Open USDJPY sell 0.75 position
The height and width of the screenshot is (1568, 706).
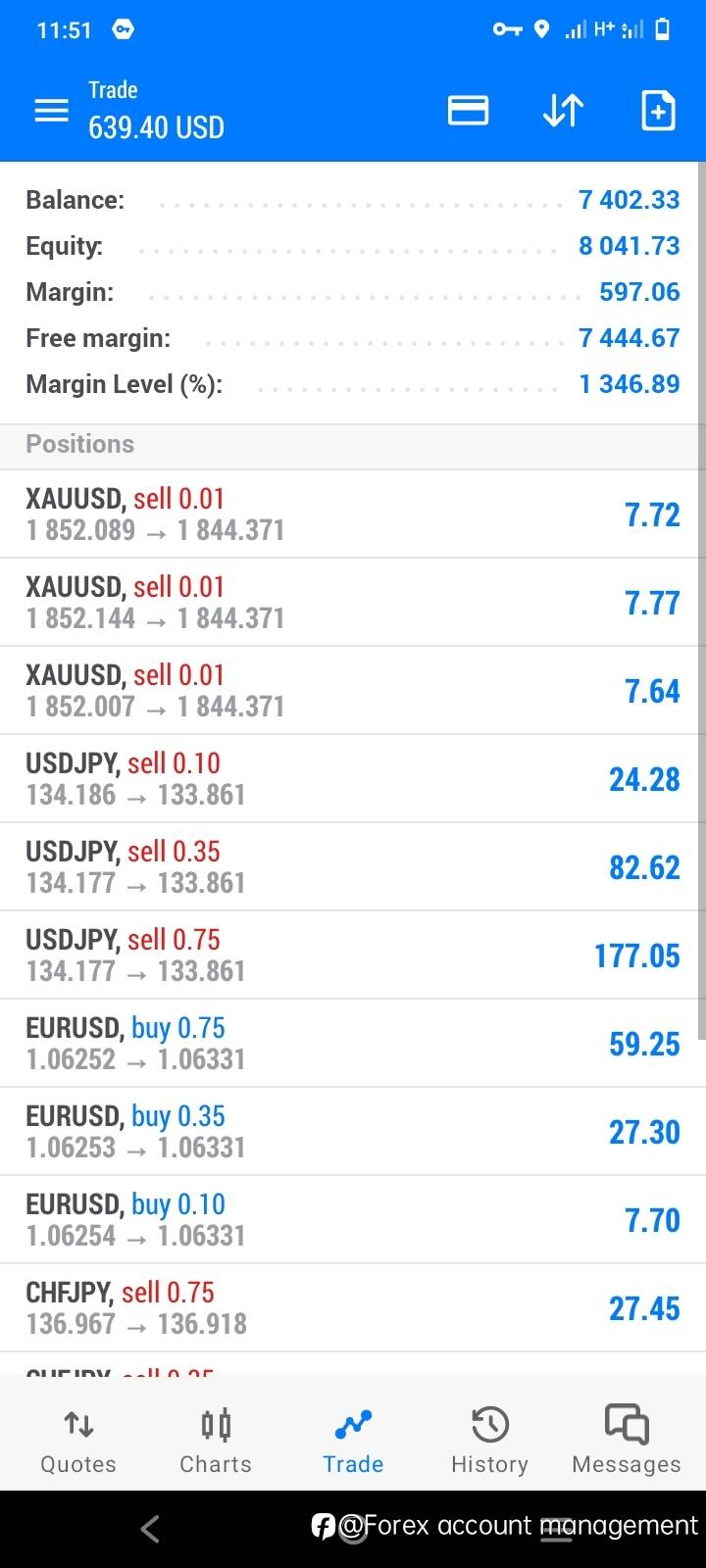point(353,955)
